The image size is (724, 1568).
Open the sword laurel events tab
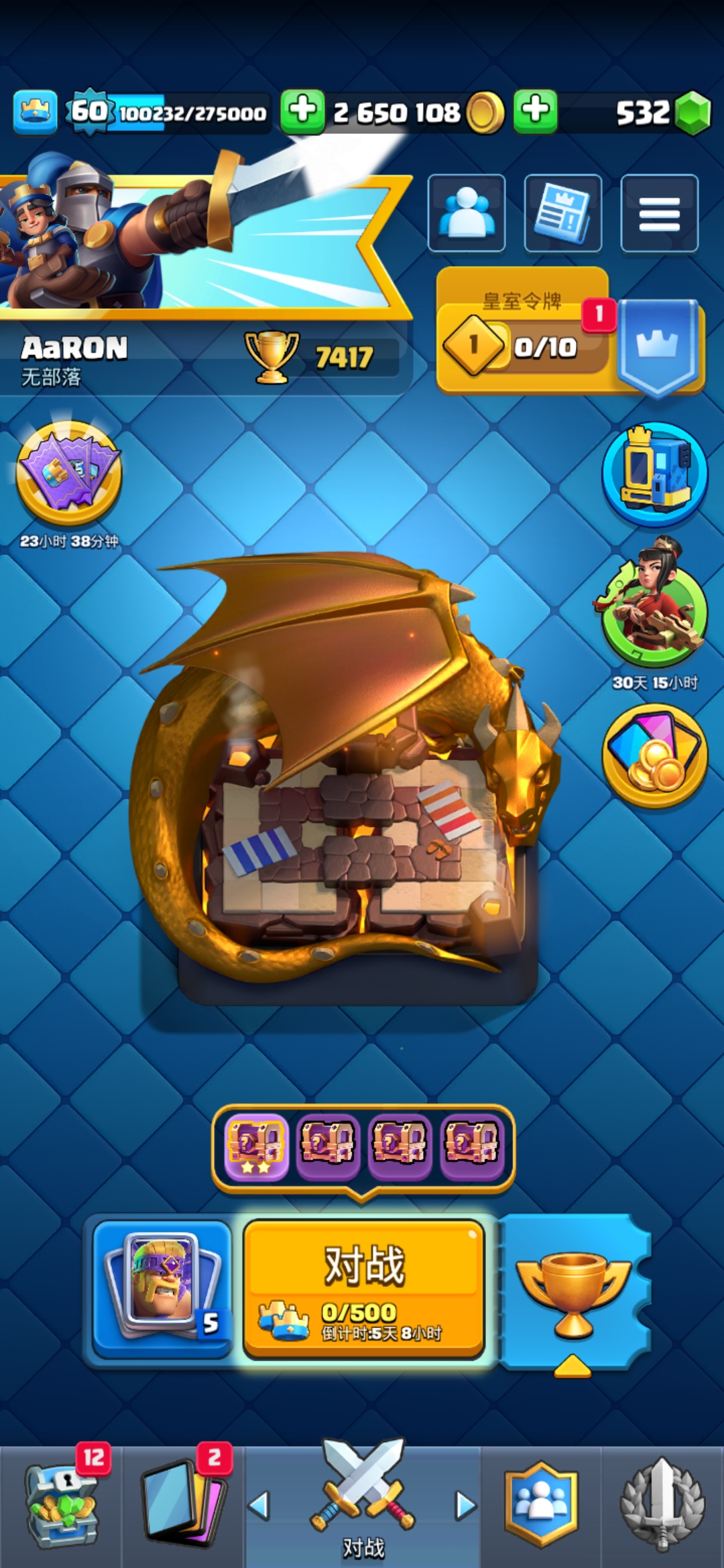coord(662,1504)
